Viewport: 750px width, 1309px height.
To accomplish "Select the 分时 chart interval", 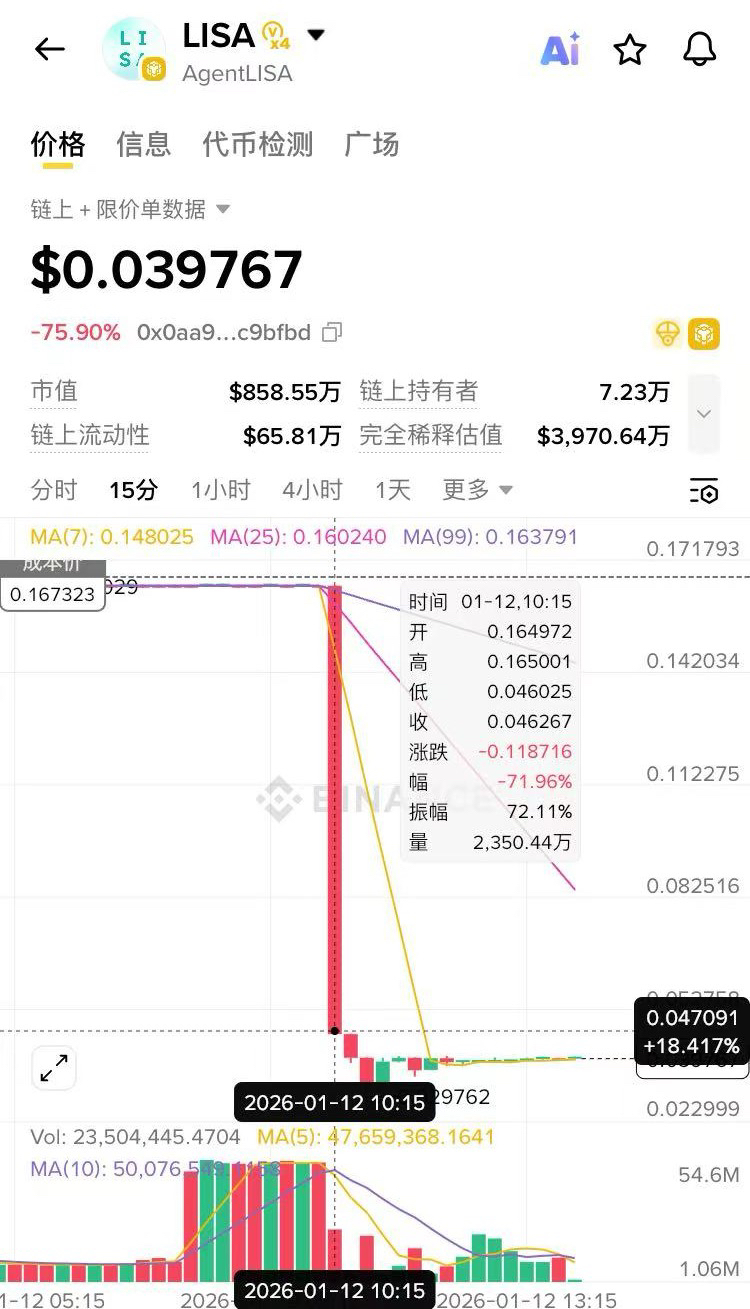I will click(53, 490).
